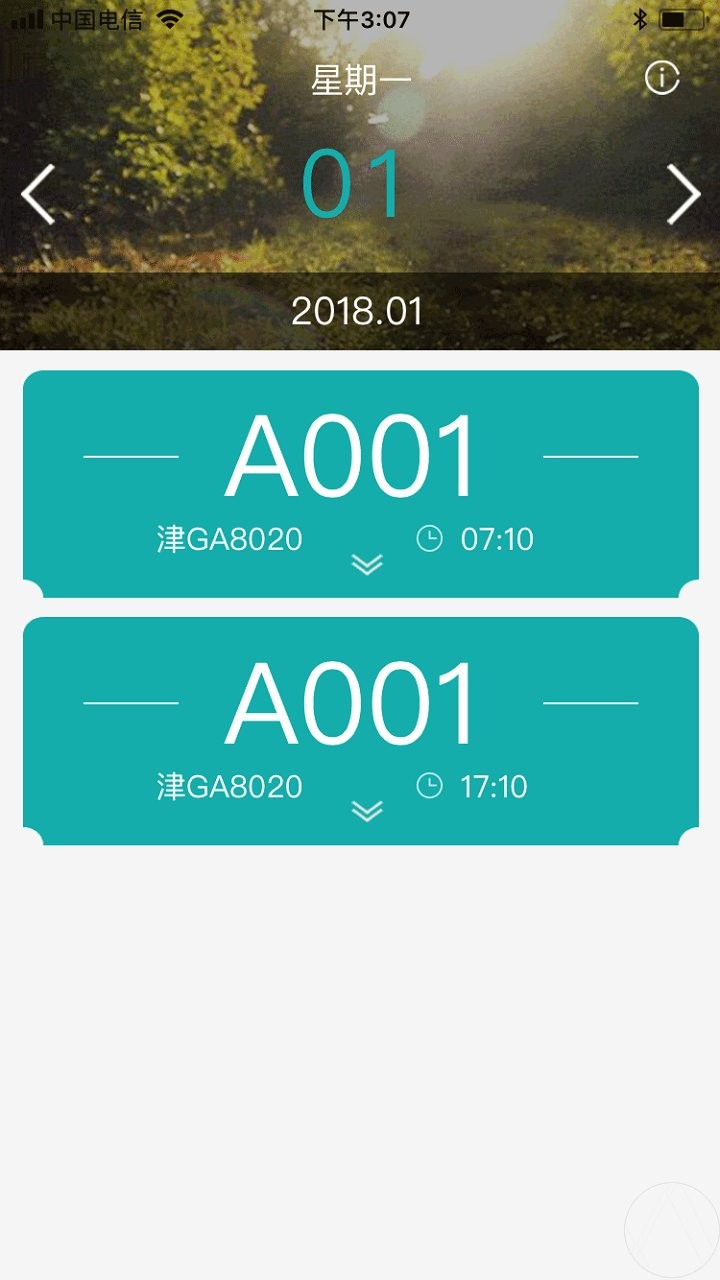Tap the 2018.01 month label
The width and height of the screenshot is (720, 1280).
(x=356, y=310)
